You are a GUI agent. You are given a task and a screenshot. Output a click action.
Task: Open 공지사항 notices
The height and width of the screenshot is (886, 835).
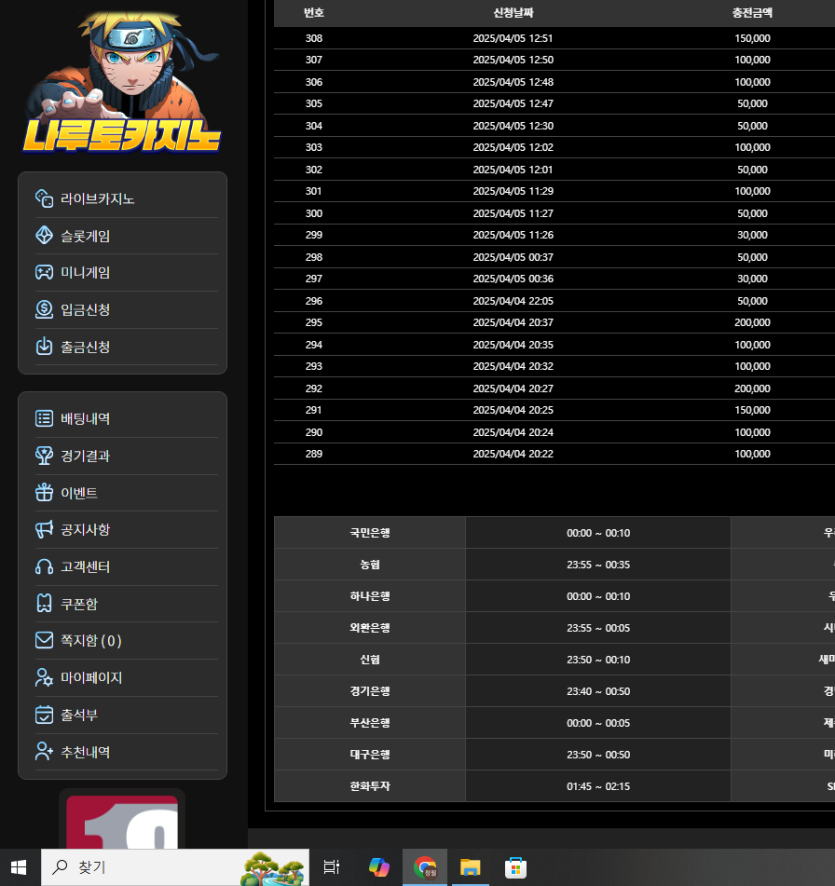(x=85, y=530)
